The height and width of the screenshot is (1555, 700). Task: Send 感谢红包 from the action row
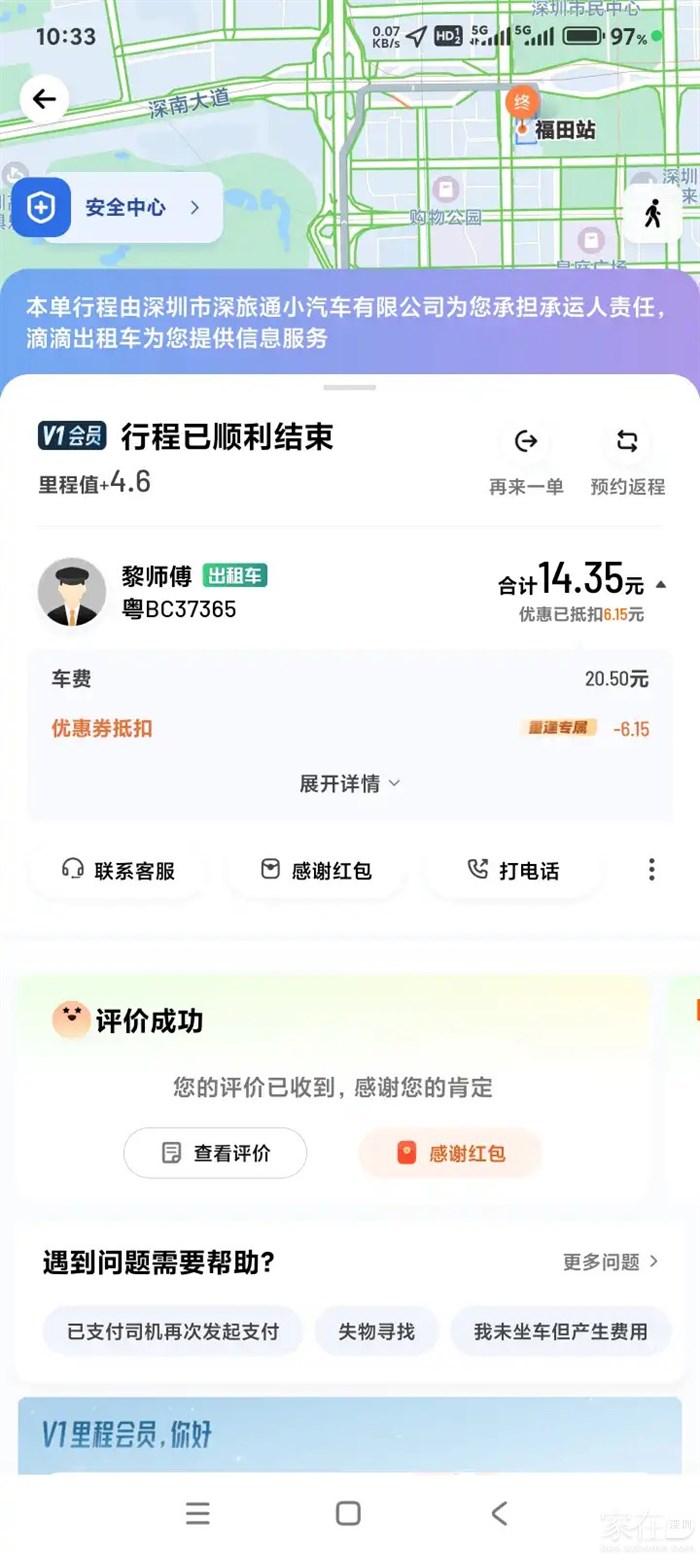coord(316,871)
